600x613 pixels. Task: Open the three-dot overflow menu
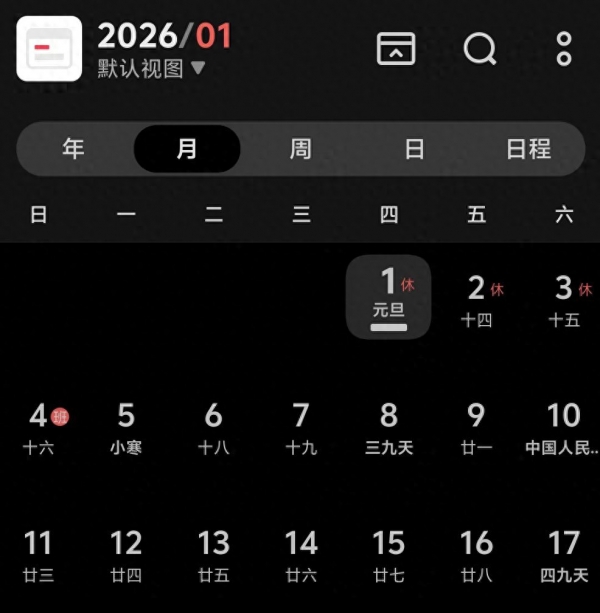[564, 48]
